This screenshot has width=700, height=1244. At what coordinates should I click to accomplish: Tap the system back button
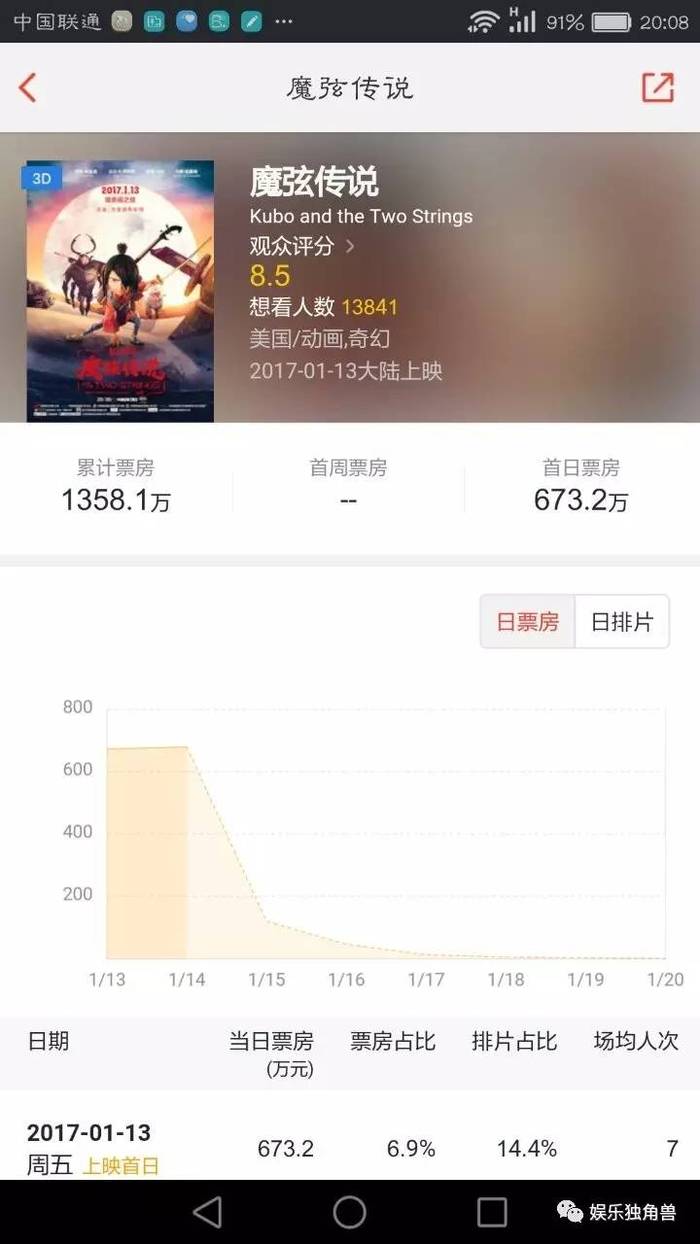click(x=207, y=1212)
